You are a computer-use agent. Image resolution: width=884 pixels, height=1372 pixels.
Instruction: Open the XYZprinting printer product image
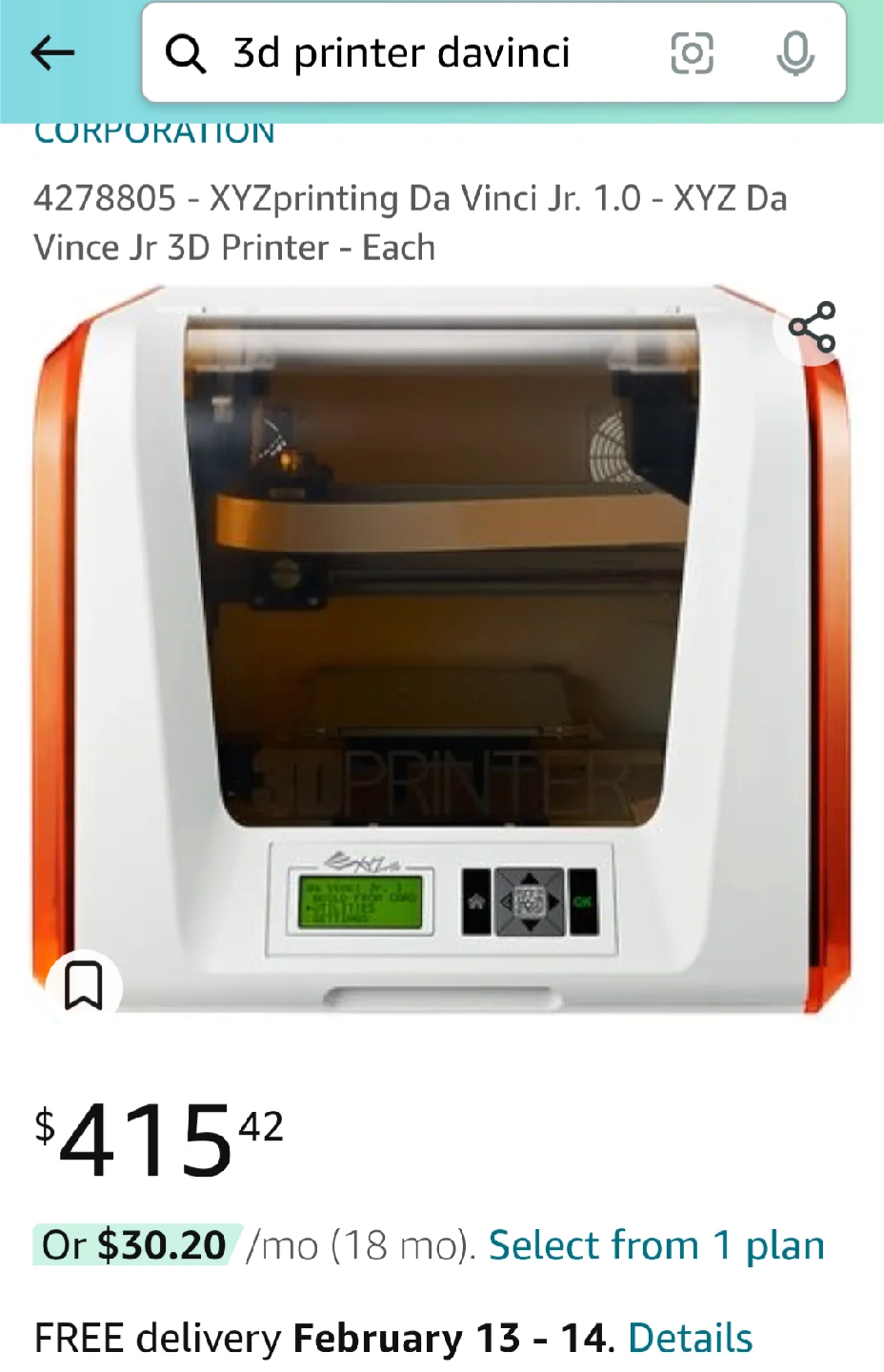coord(443,648)
